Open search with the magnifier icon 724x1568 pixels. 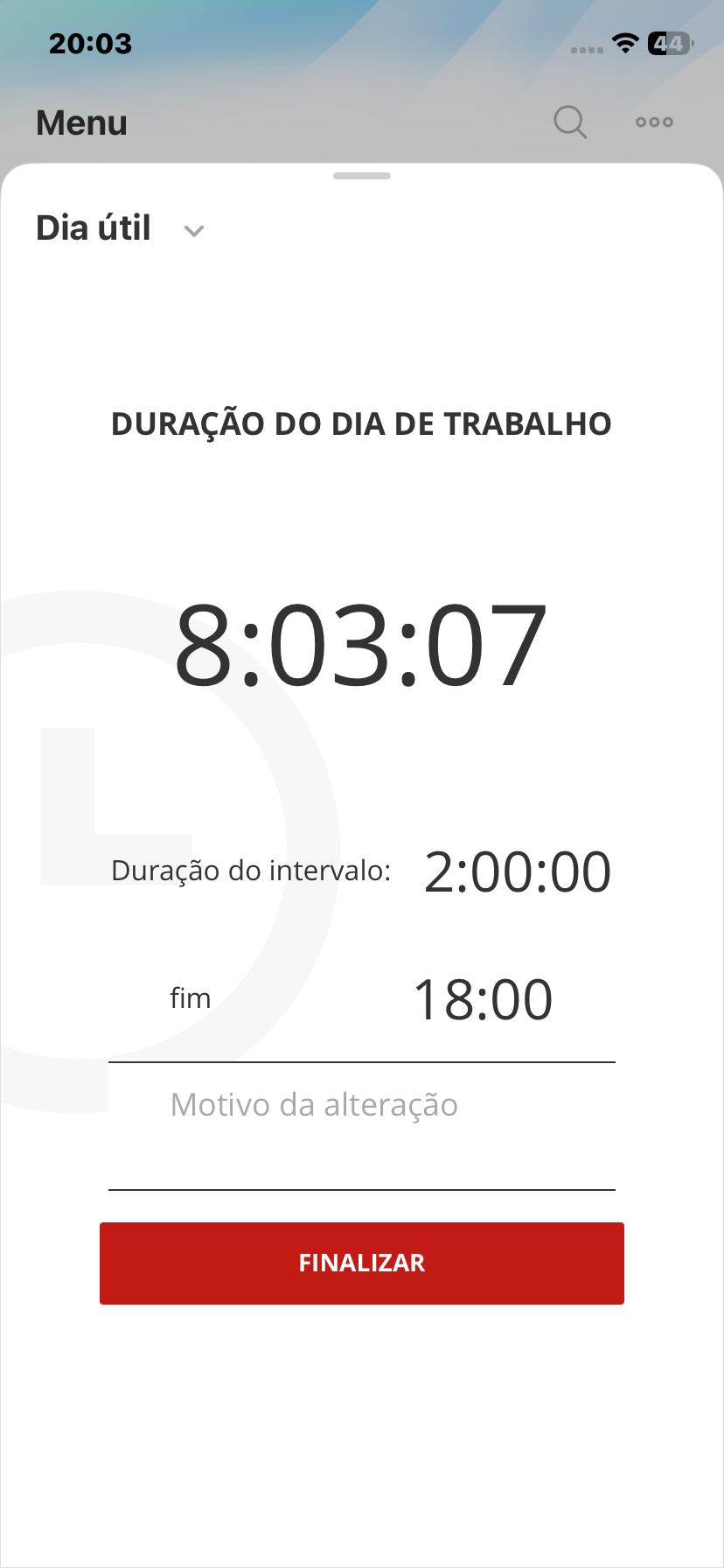(570, 122)
